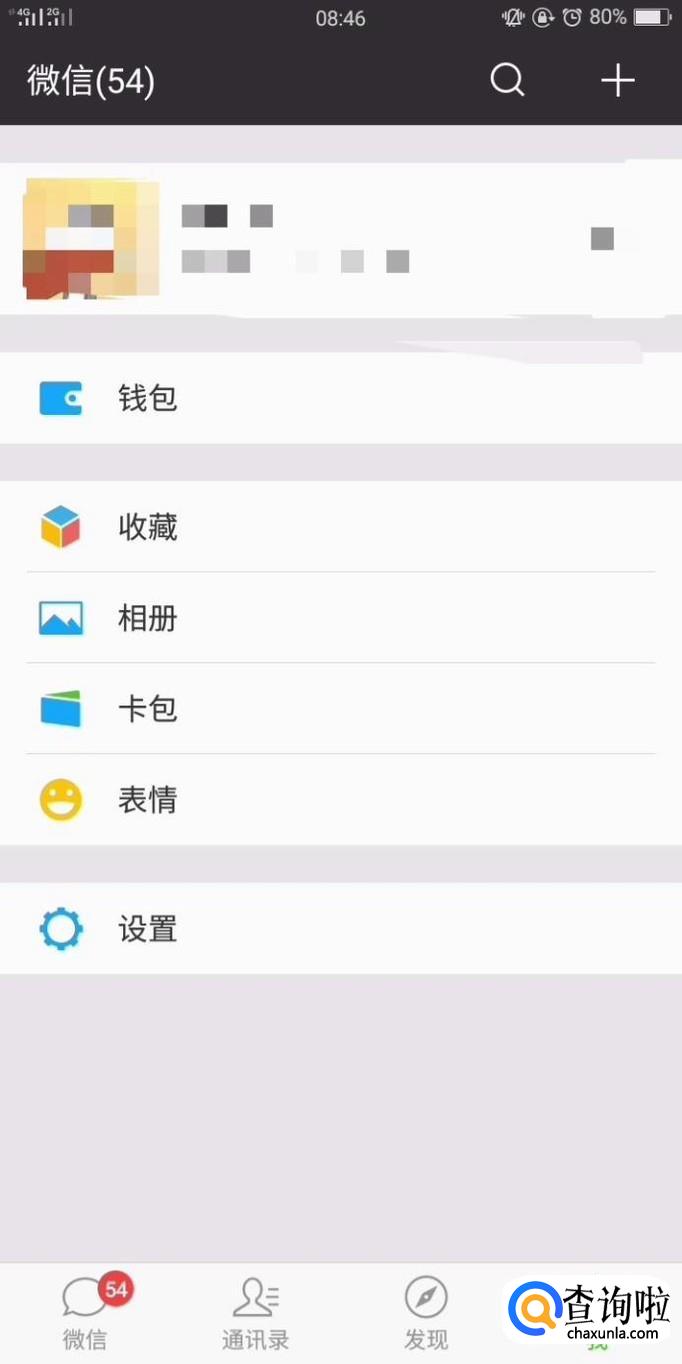682x1364 pixels.
Task: Switch to the 微信 chats tab
Action: coord(86,1312)
